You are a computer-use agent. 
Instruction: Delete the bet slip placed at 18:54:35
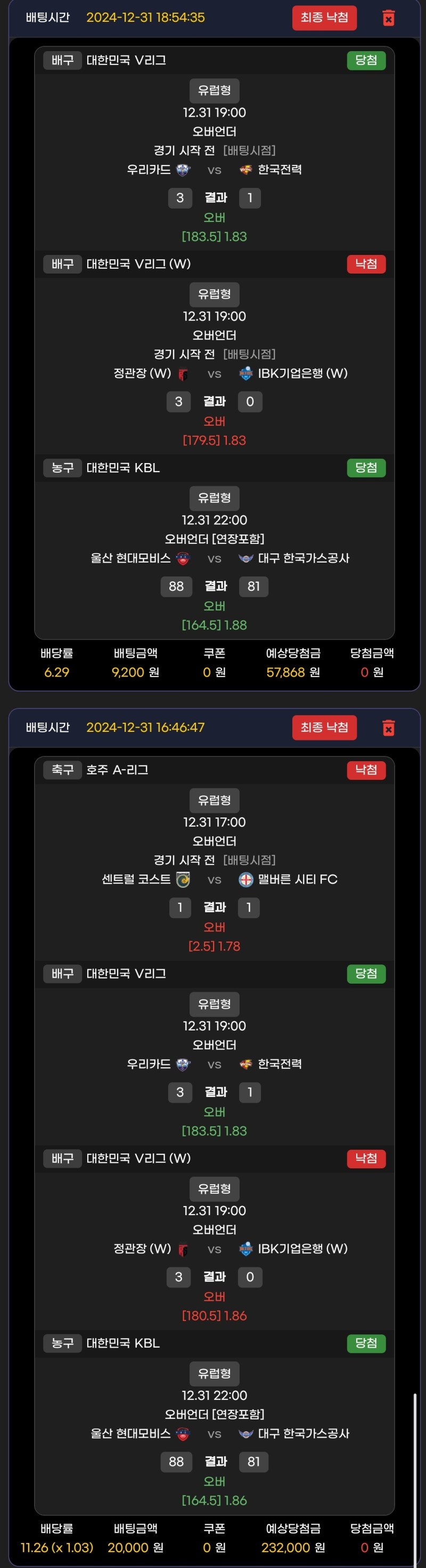click(x=388, y=18)
